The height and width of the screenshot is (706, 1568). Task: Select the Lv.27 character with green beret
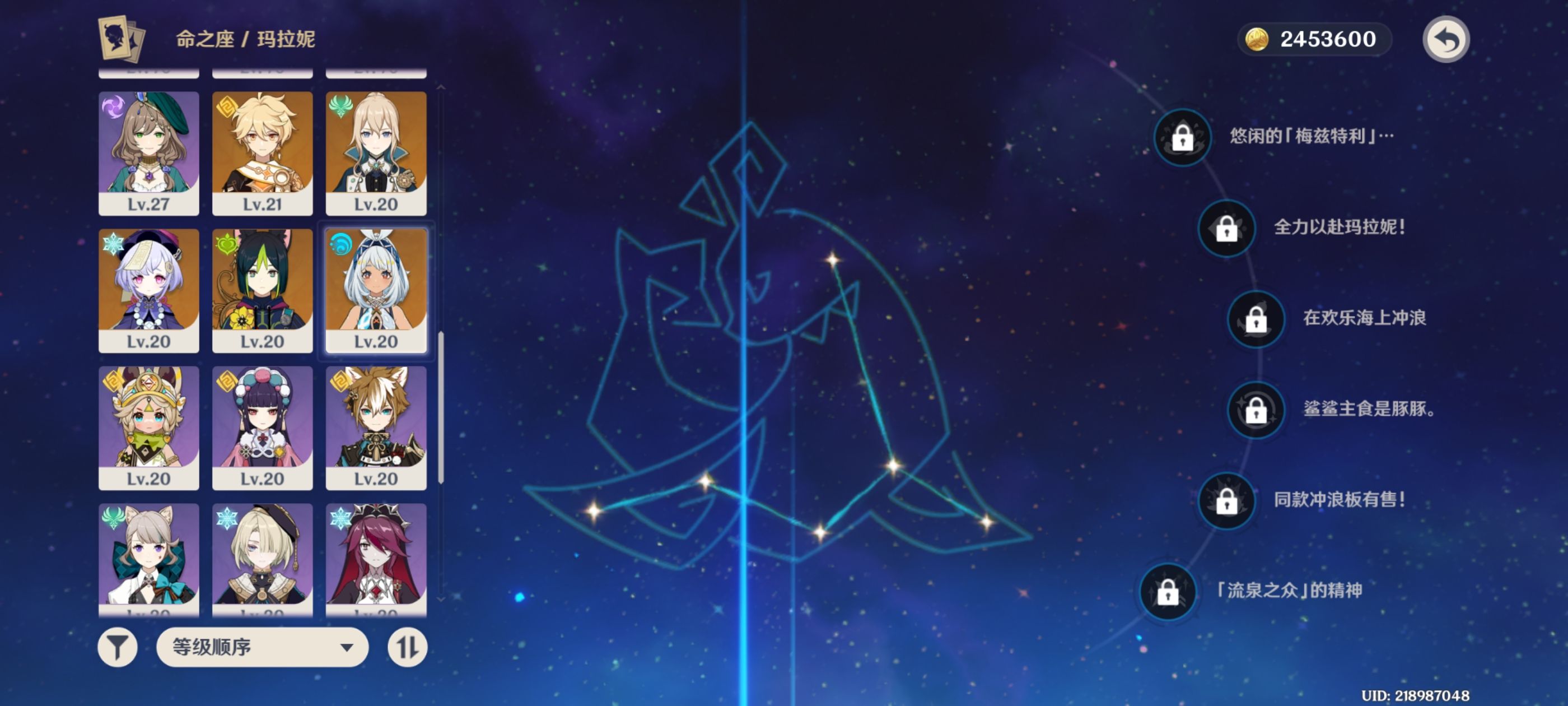(148, 152)
